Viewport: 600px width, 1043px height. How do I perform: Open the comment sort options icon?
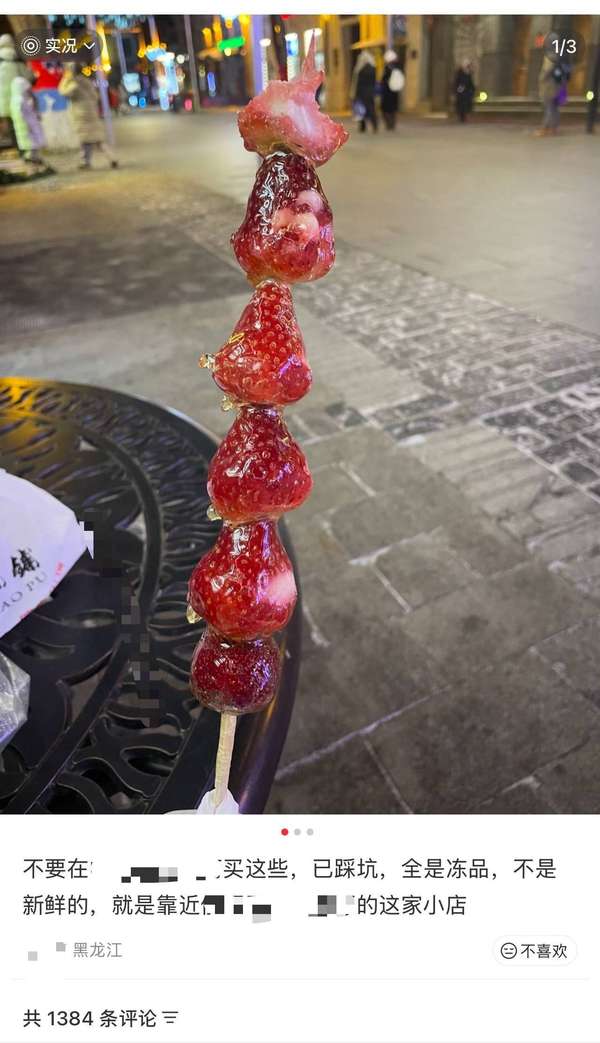171,1018
